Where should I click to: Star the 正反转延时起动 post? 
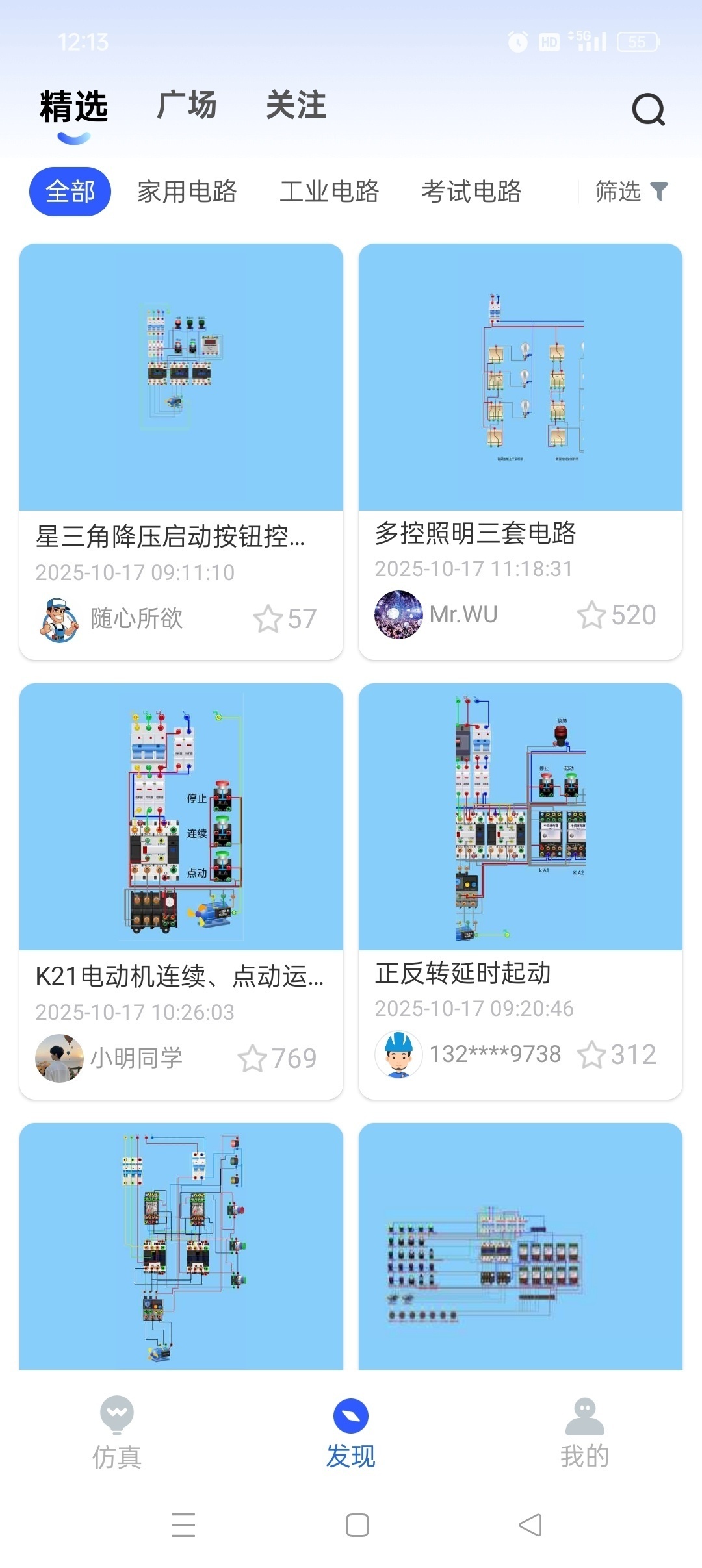[x=591, y=1054]
